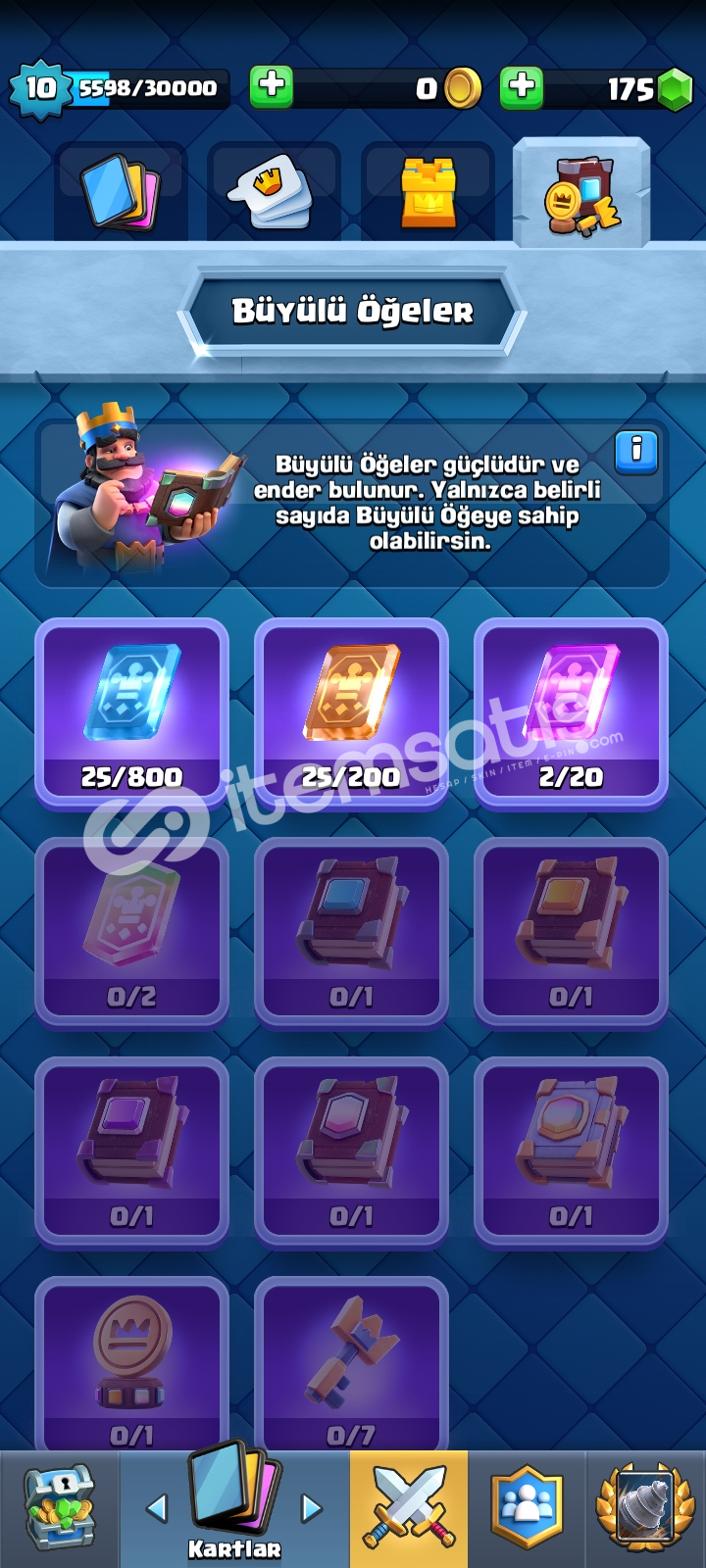The image size is (706, 1568).
Task: Open the blue info button
Action: point(636,453)
